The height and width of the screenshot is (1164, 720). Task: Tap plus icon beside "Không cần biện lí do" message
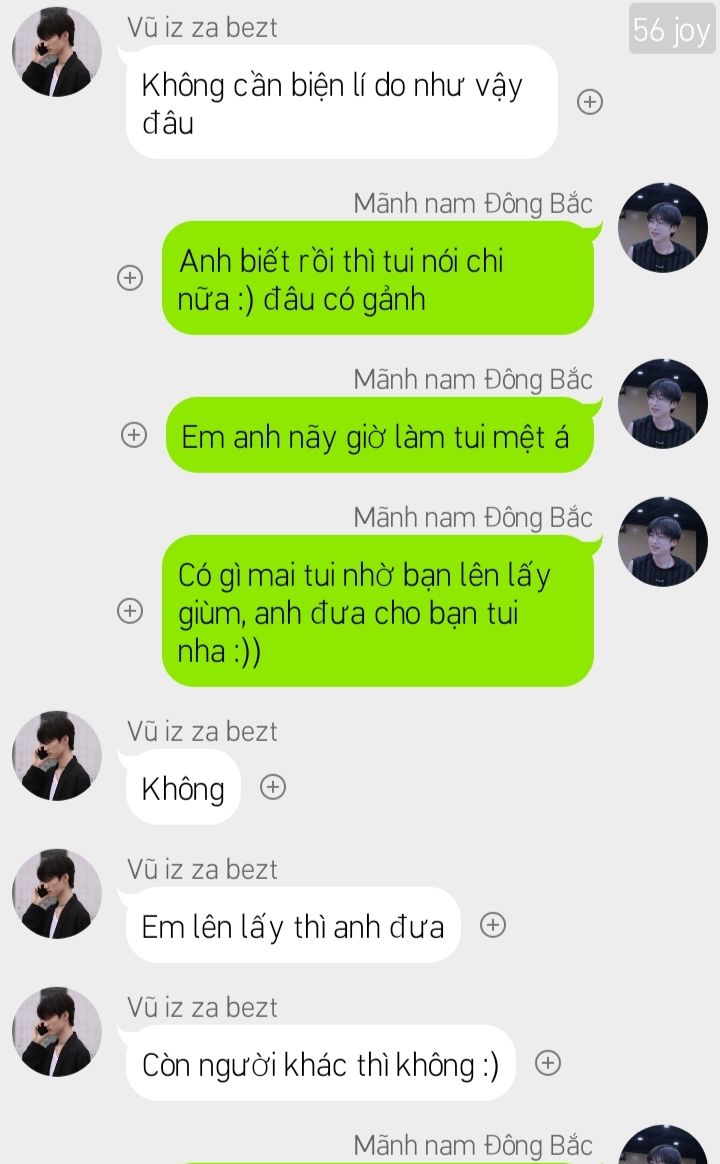pyautogui.click(x=590, y=102)
